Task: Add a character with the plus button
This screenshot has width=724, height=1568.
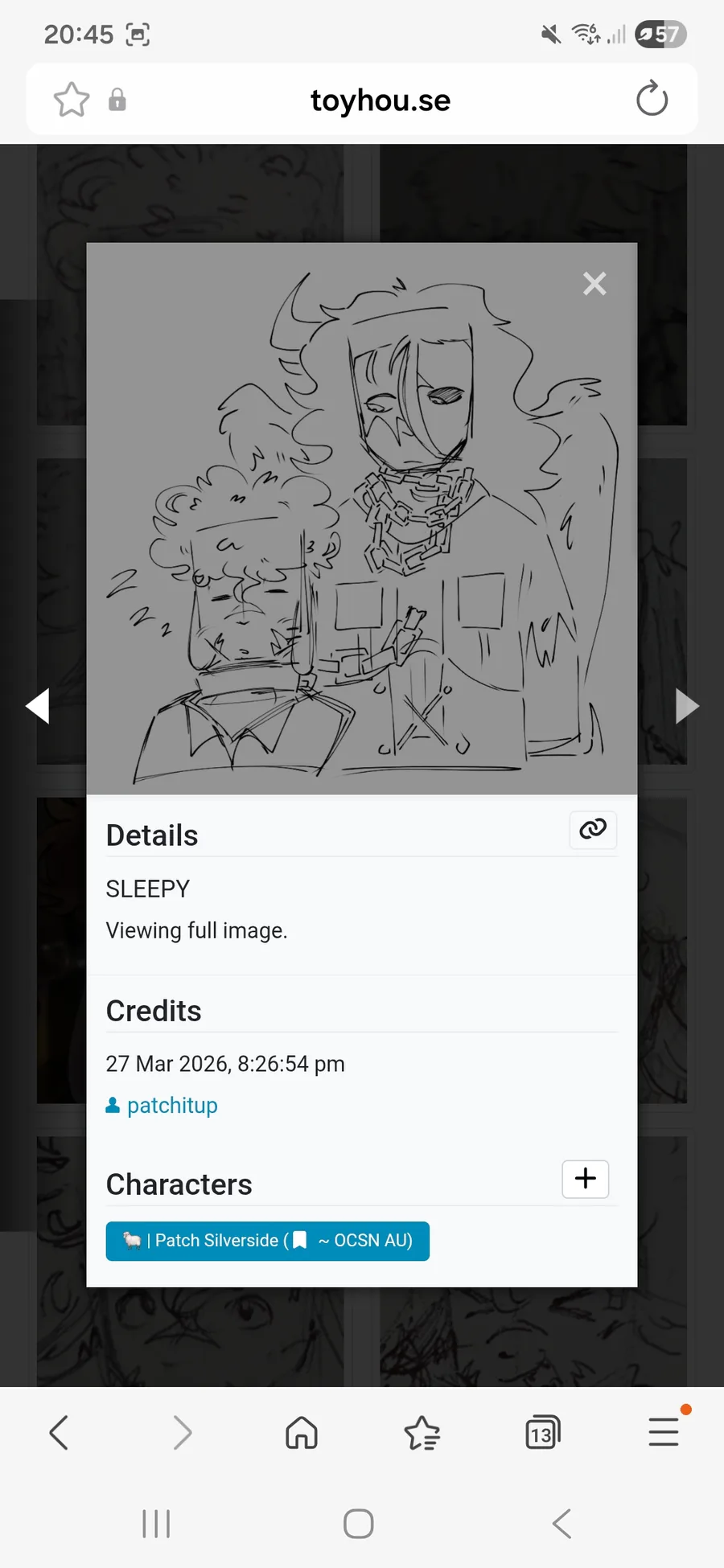Action: click(x=586, y=1179)
